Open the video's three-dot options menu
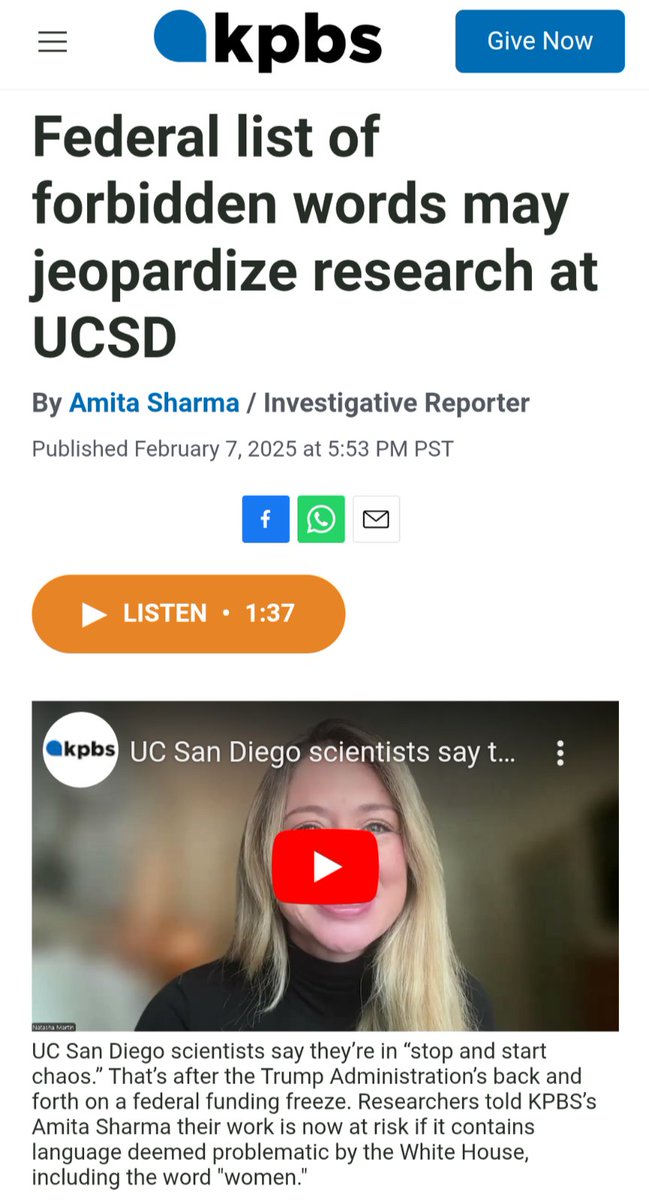This screenshot has height=1200, width=649. [x=561, y=752]
